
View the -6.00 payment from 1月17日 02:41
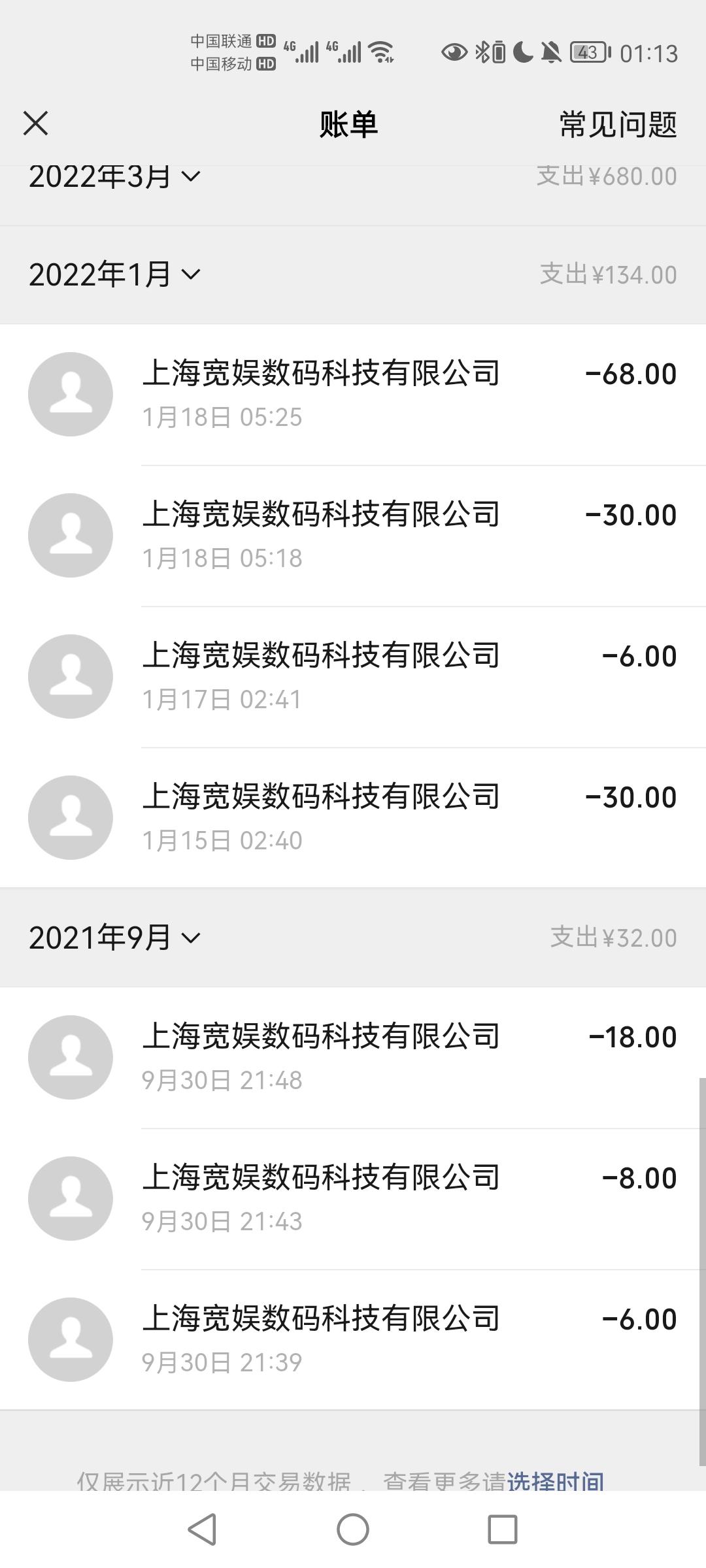353,676
